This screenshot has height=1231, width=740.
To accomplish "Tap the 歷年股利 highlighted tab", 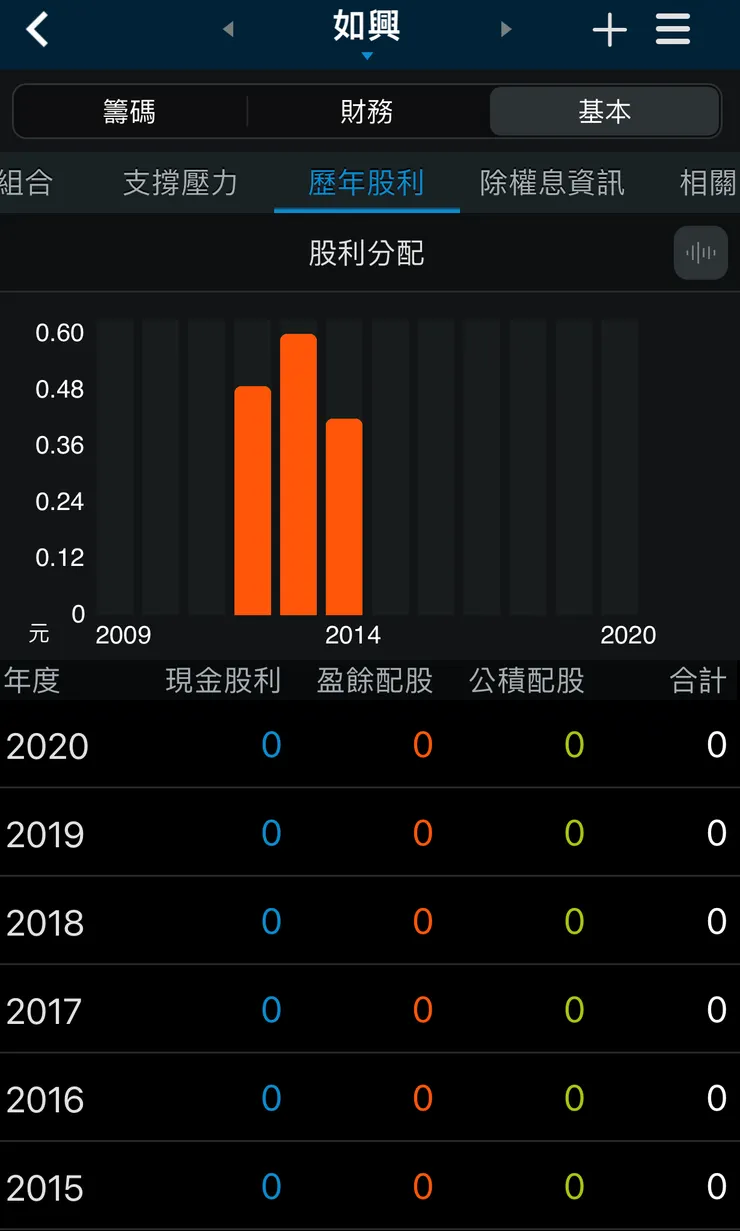I will (x=367, y=183).
